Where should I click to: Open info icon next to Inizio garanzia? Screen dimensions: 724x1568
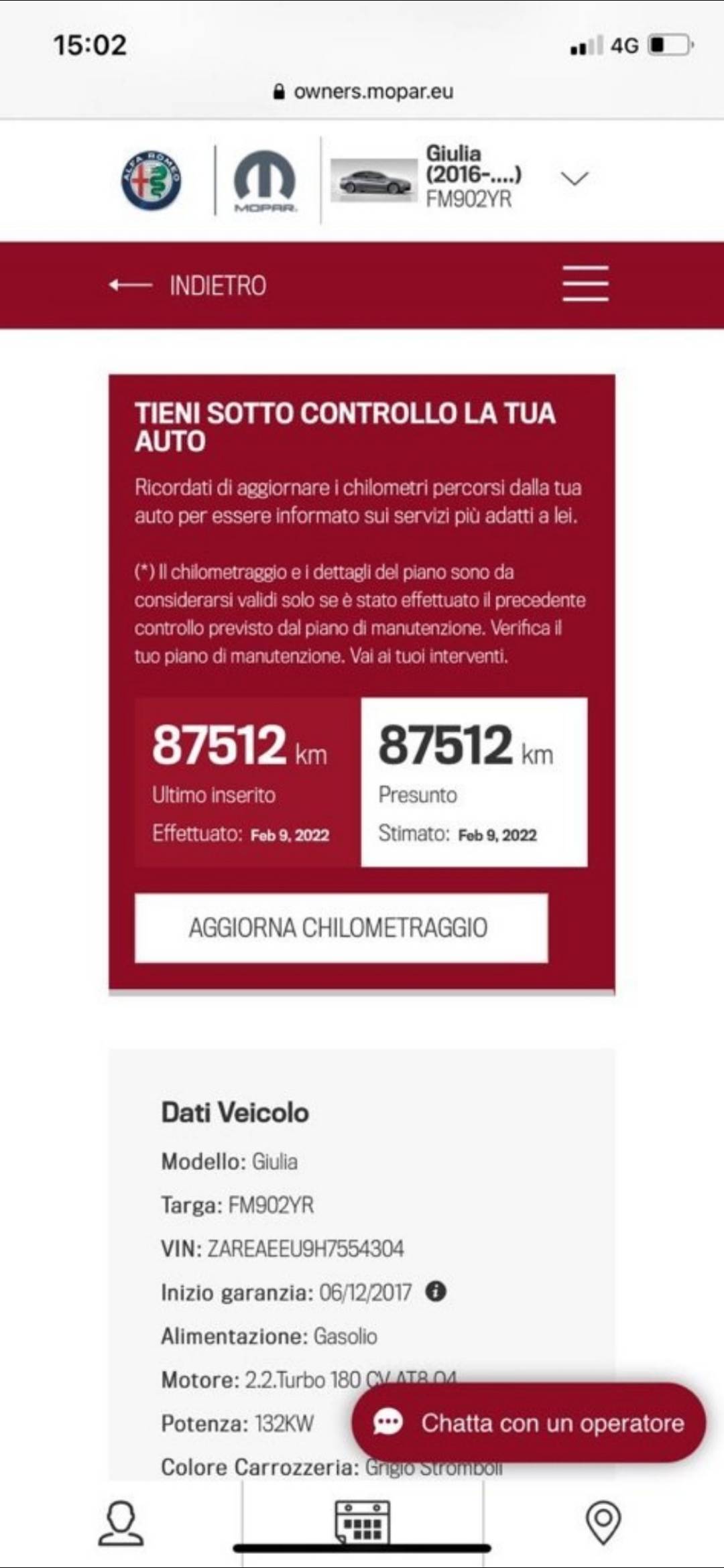point(436,1291)
